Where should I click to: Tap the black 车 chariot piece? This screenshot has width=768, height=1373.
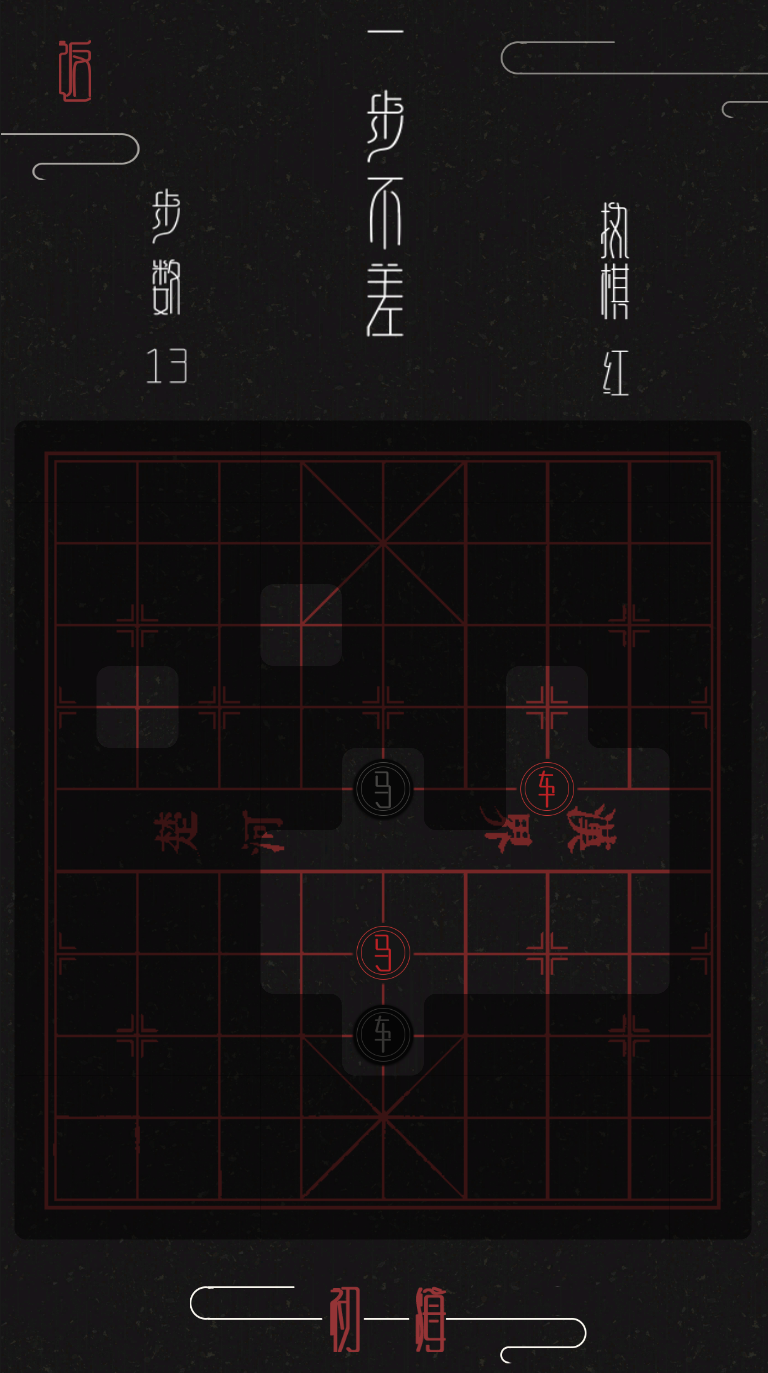click(x=383, y=1033)
